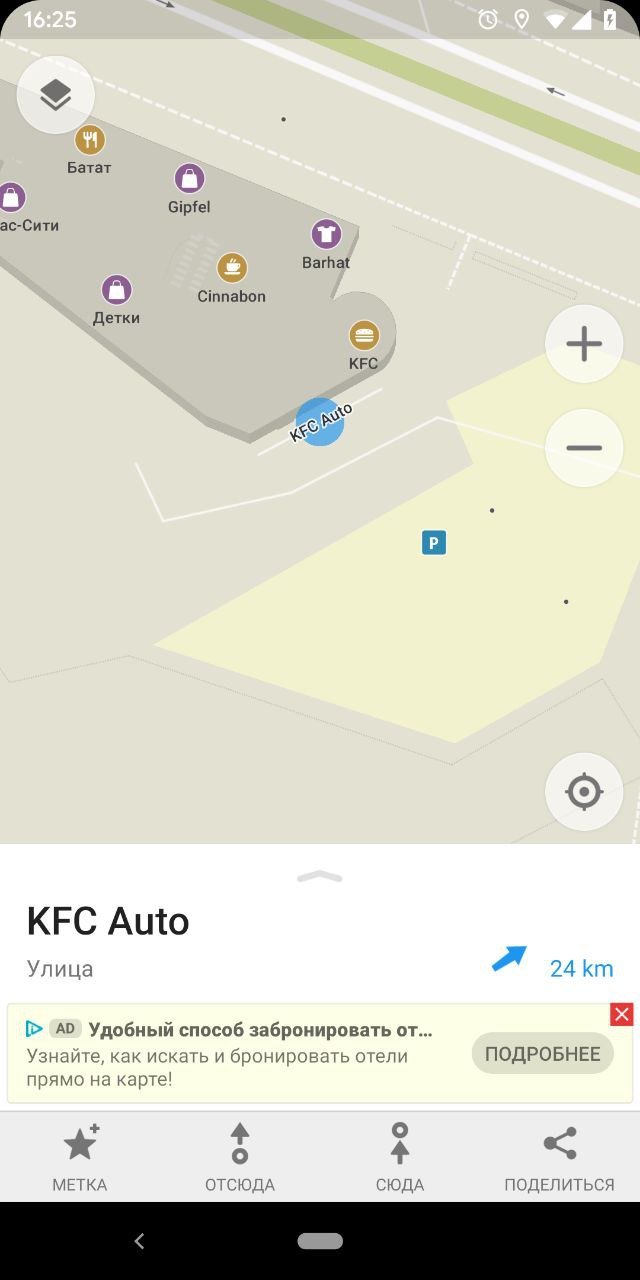Close the hotel booking ad
This screenshot has height=1280, width=640.
622,1015
